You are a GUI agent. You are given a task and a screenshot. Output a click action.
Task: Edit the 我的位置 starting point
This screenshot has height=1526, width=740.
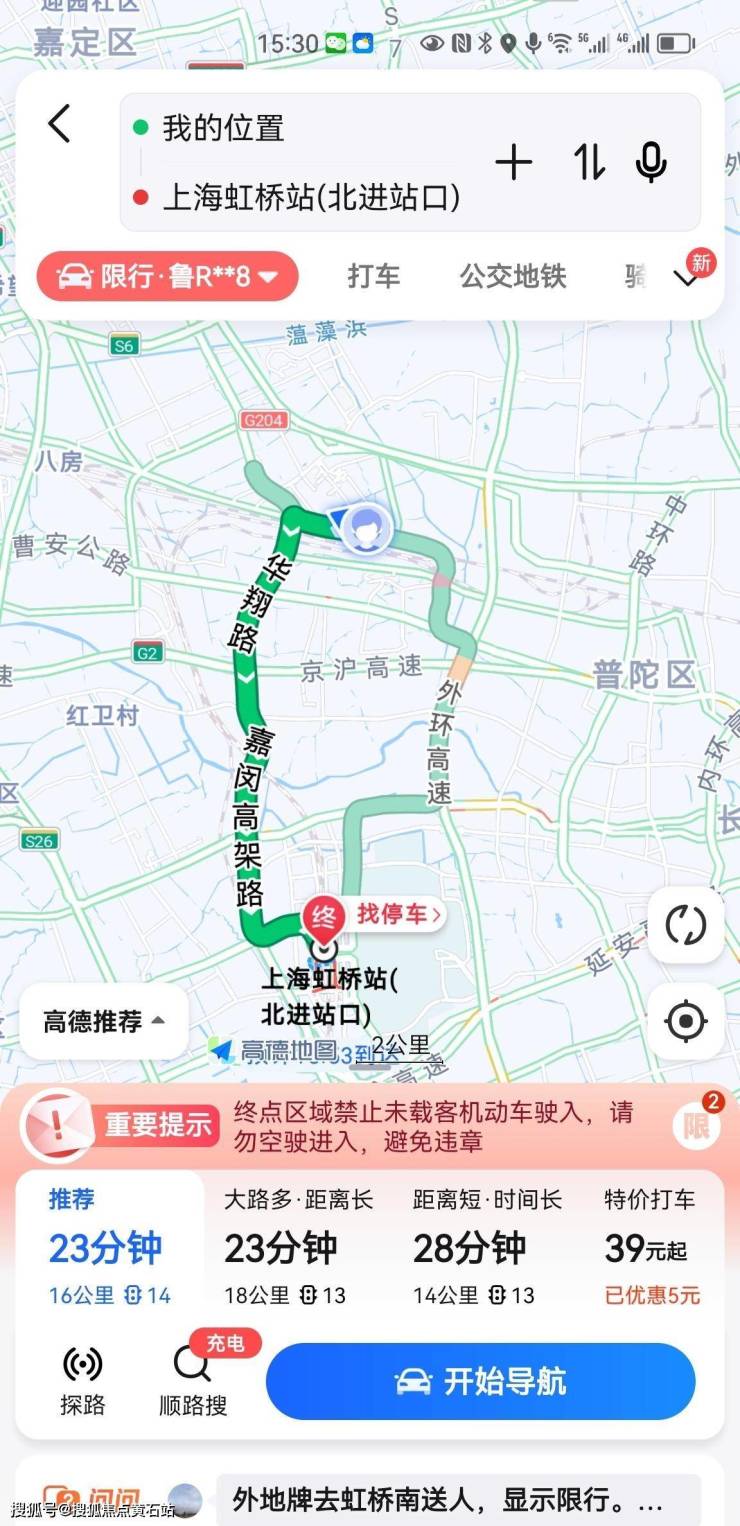pos(224,128)
